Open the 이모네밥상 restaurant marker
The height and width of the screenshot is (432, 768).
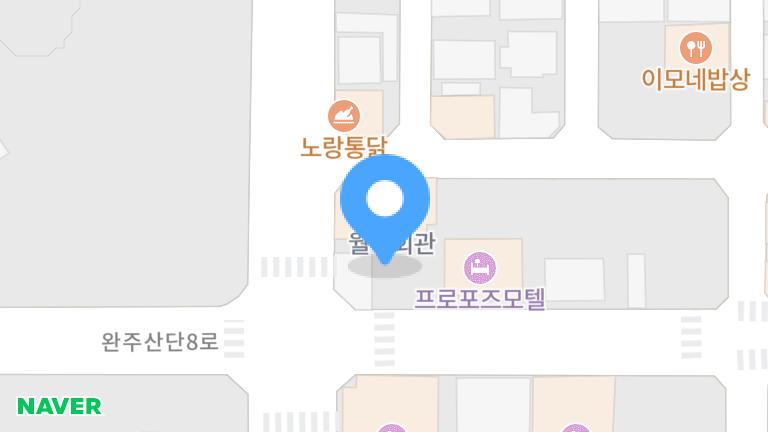[x=694, y=47]
